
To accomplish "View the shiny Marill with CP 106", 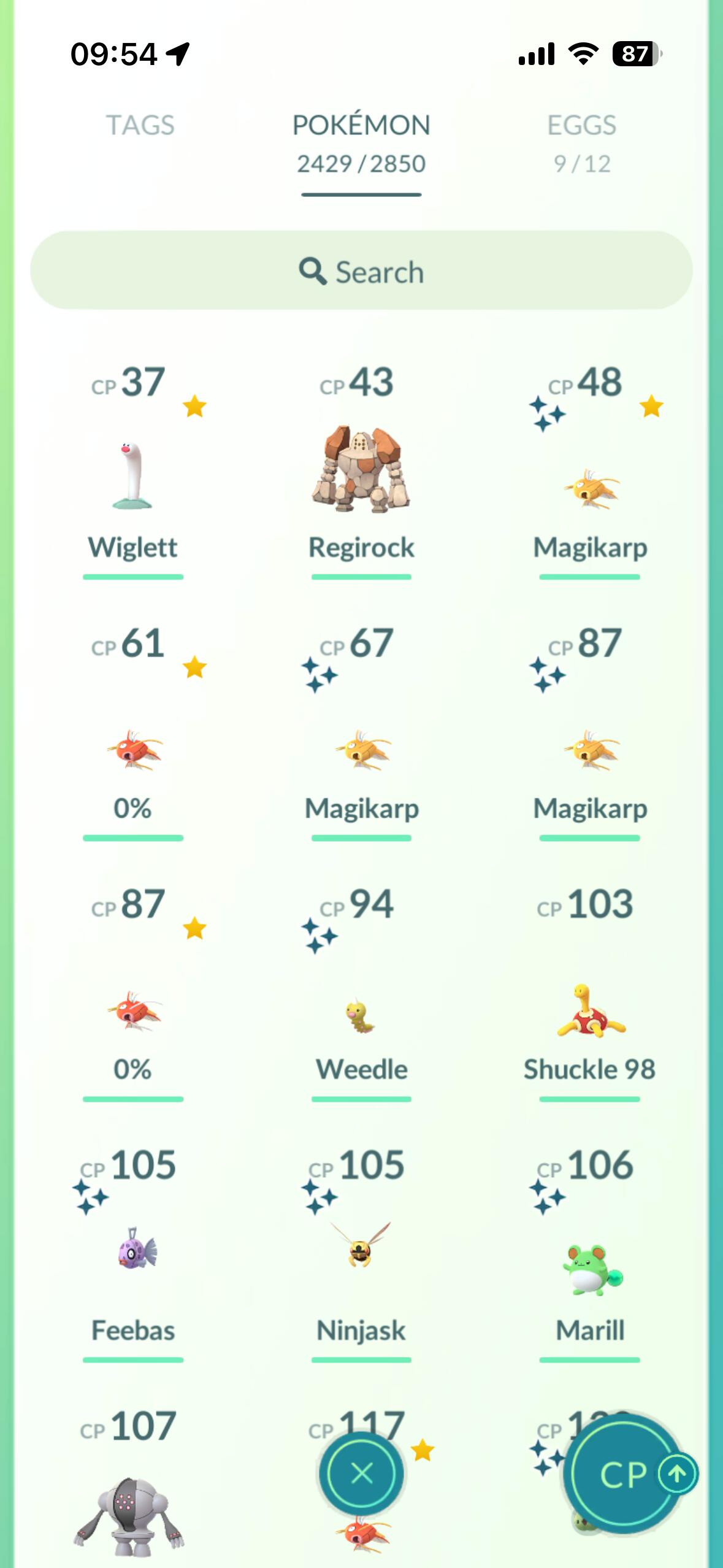I will pos(590,1270).
